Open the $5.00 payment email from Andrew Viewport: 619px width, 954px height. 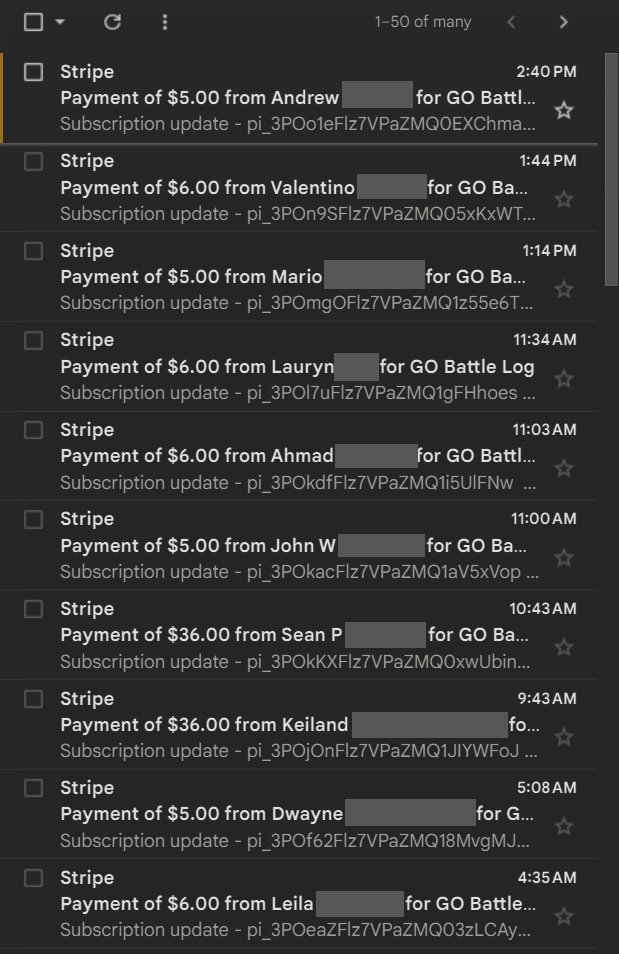click(297, 99)
